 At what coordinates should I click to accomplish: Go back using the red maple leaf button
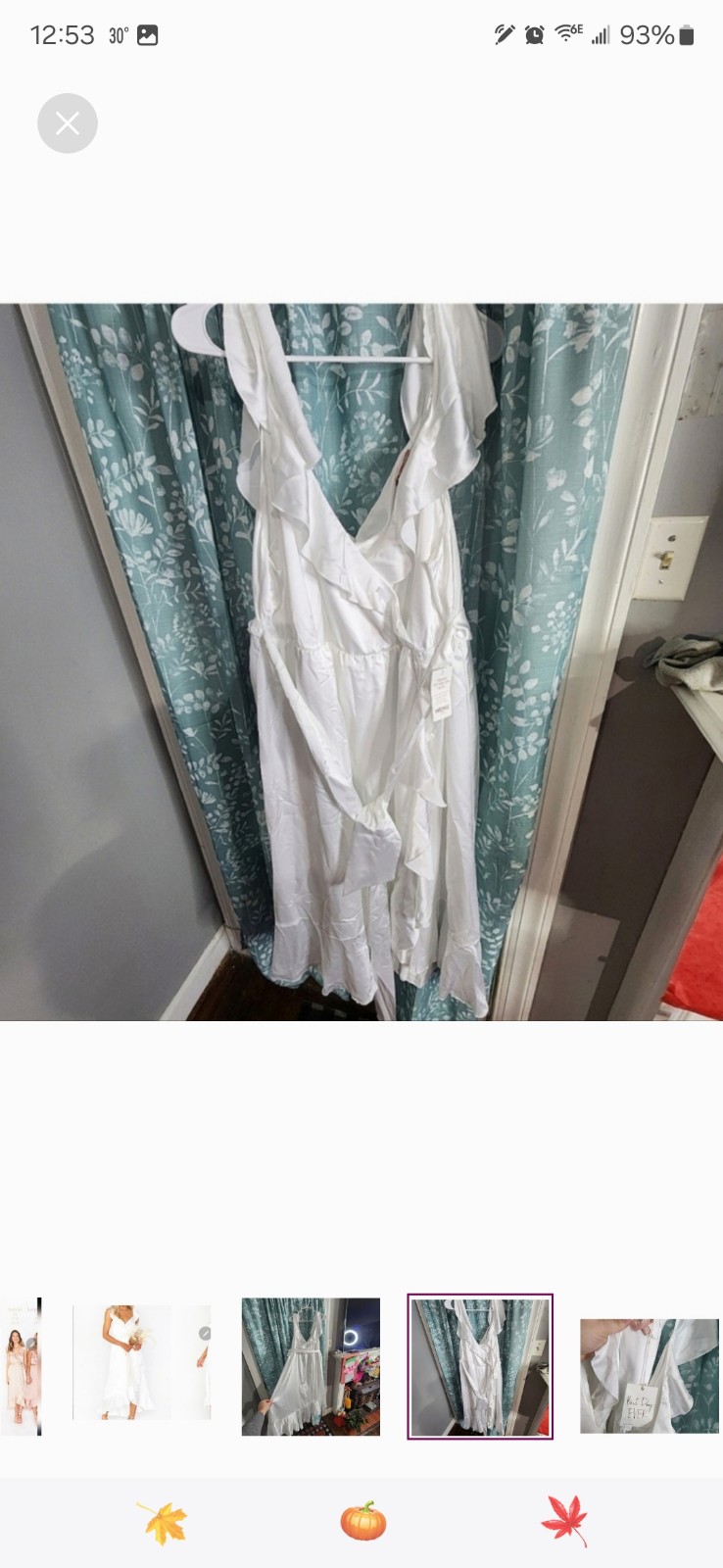(x=565, y=1522)
